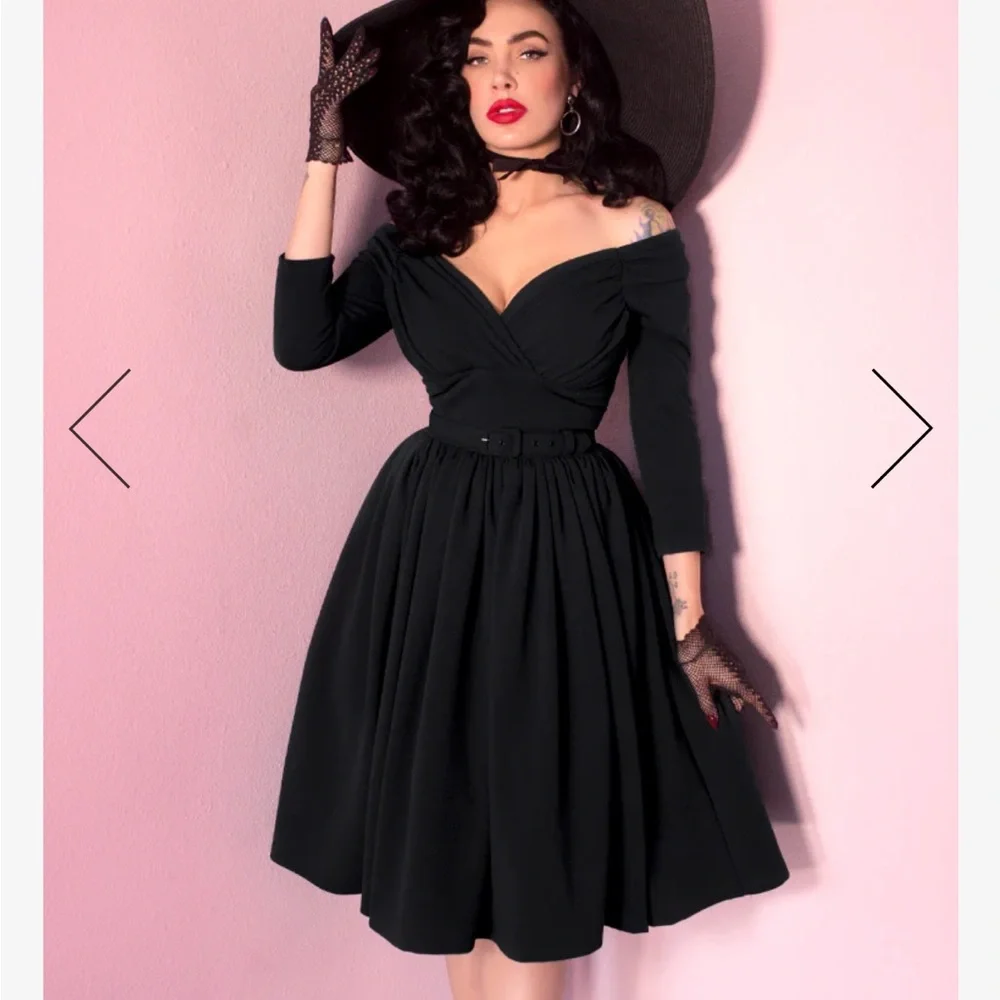Show the next product photo
The image size is (1000, 1000).
900,428
